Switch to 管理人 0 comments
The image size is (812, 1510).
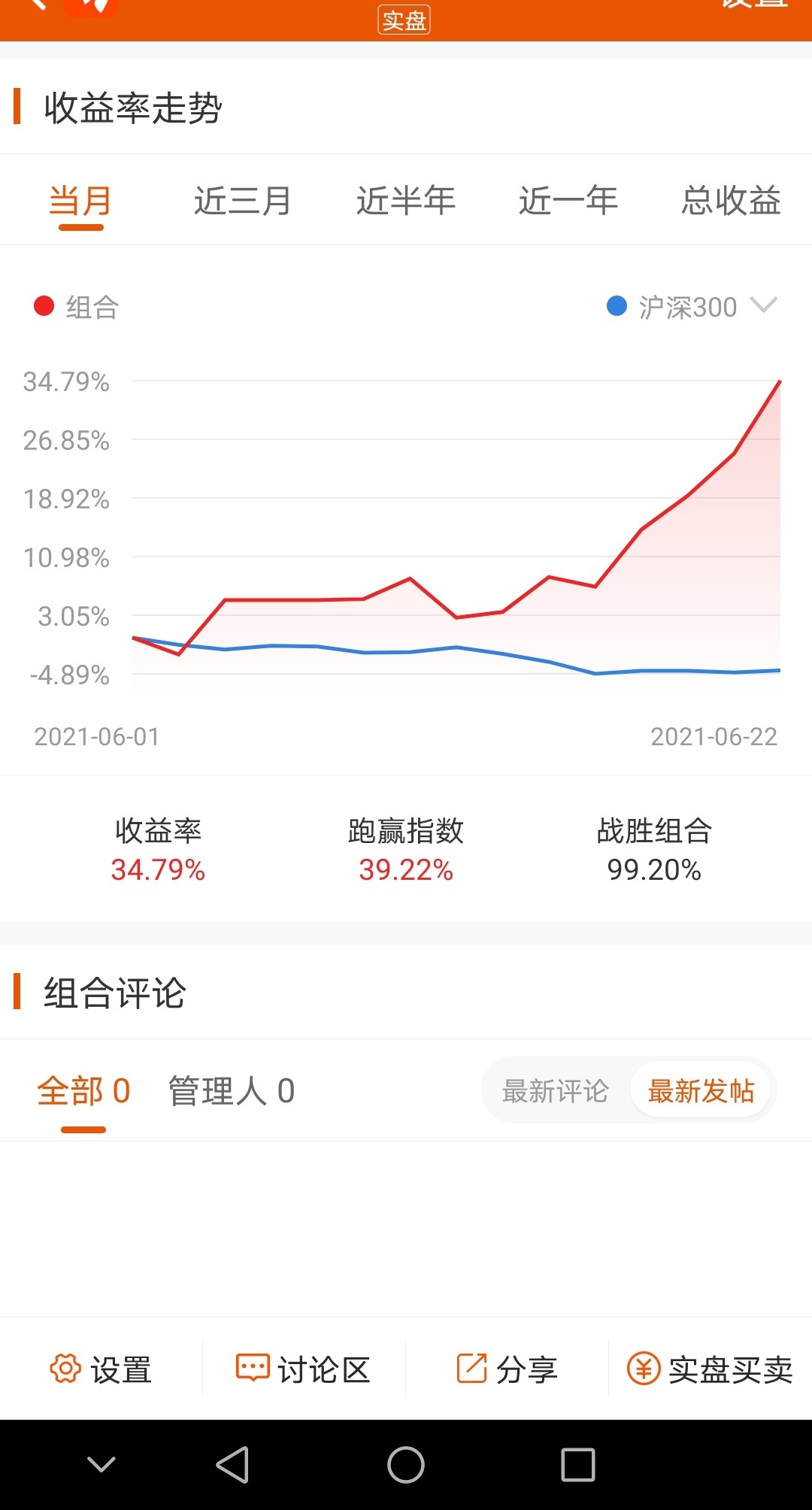click(x=232, y=1090)
